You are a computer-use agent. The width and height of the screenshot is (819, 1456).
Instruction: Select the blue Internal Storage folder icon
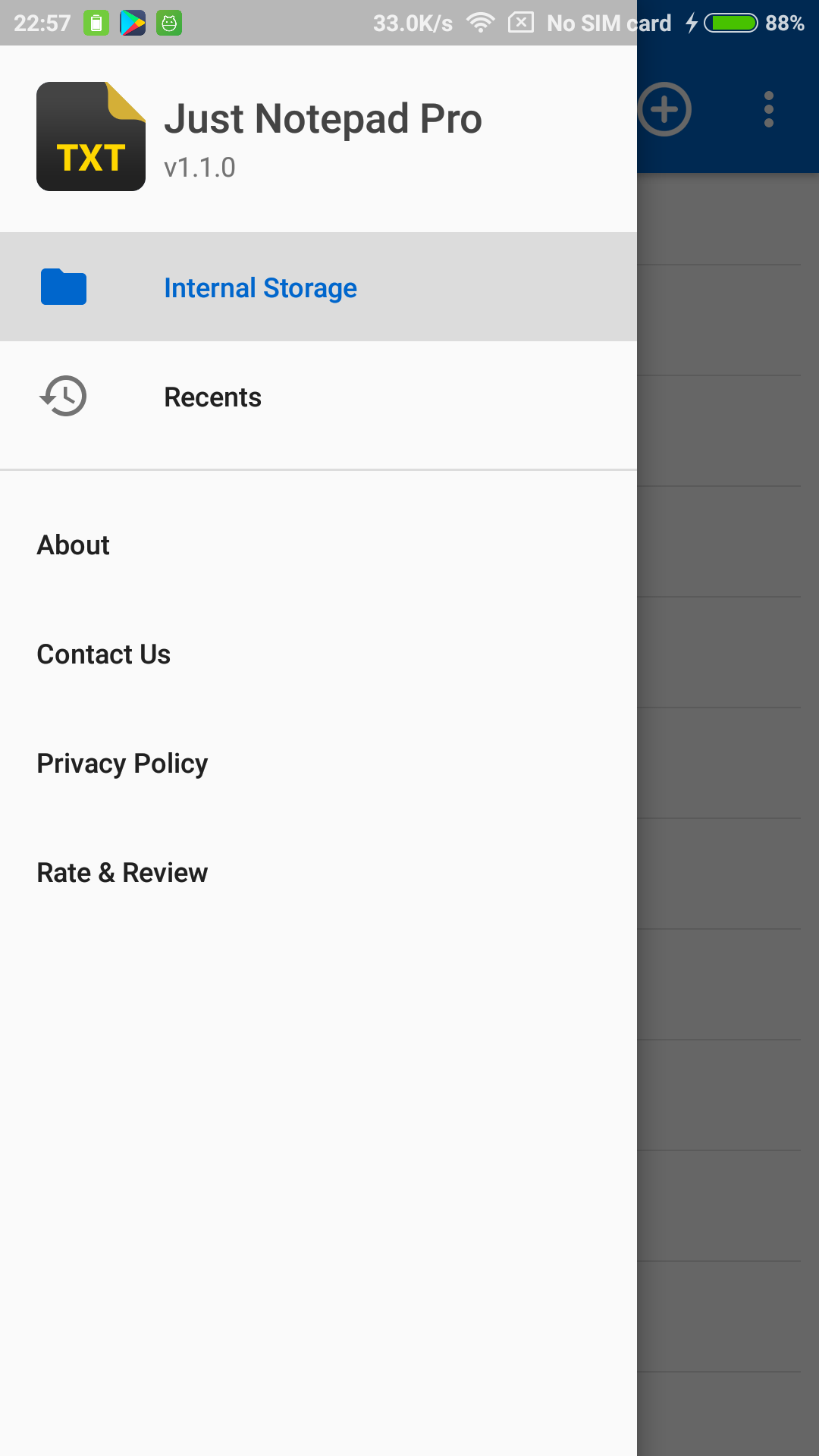click(64, 287)
